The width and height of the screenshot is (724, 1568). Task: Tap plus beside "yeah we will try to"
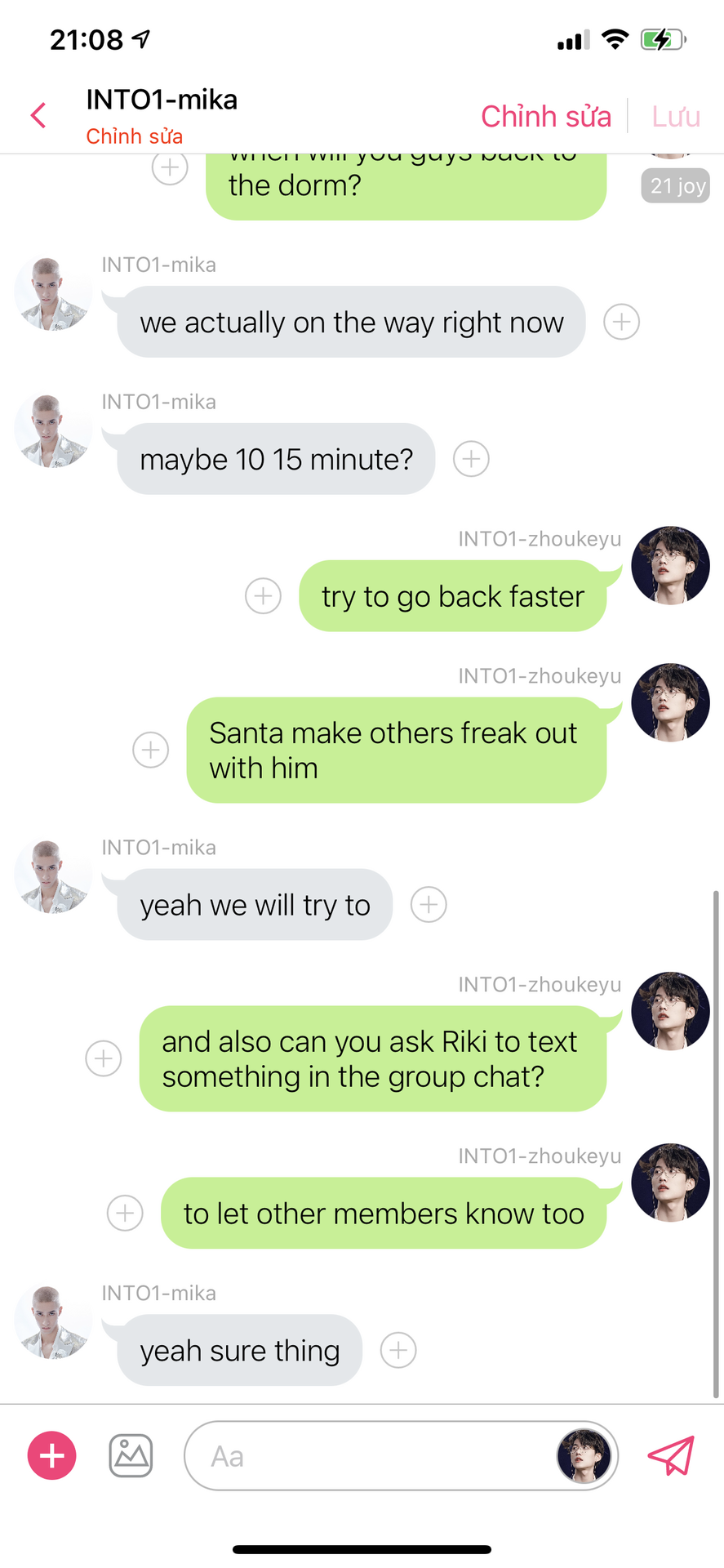coord(429,905)
